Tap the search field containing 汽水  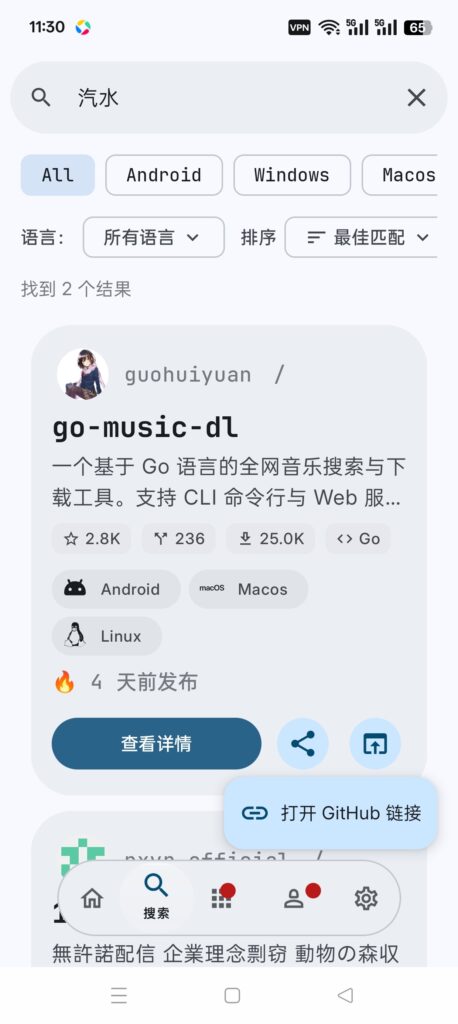pos(229,98)
